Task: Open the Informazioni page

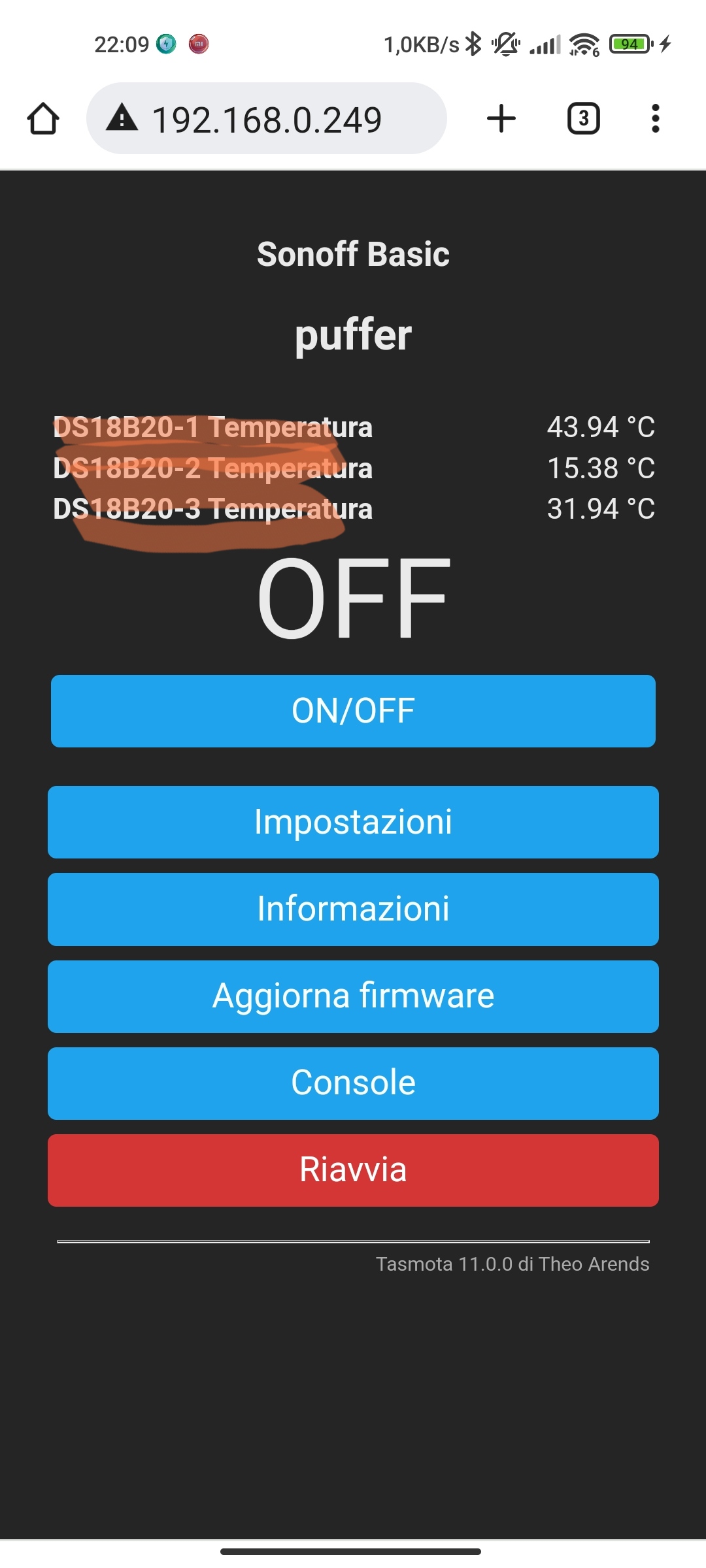Action: (x=353, y=909)
